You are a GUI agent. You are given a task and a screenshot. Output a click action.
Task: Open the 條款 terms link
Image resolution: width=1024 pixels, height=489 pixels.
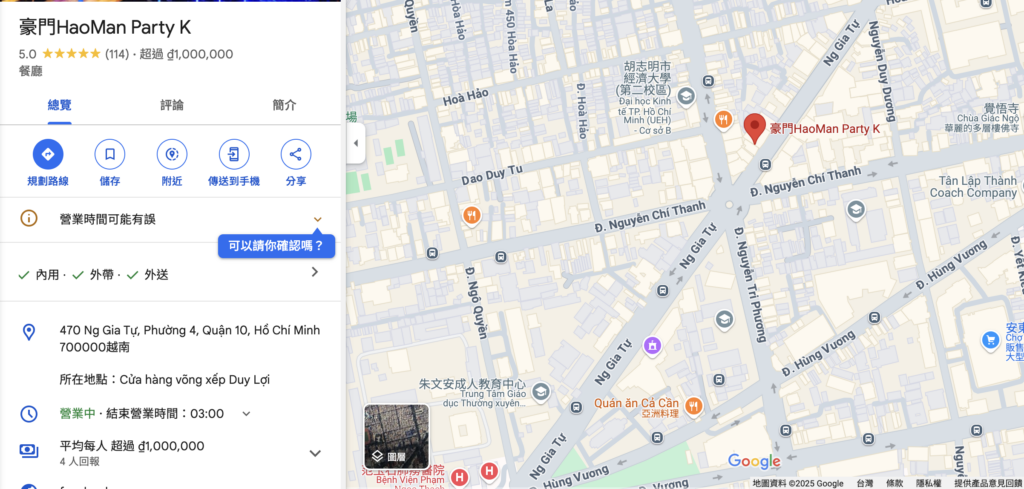point(894,483)
